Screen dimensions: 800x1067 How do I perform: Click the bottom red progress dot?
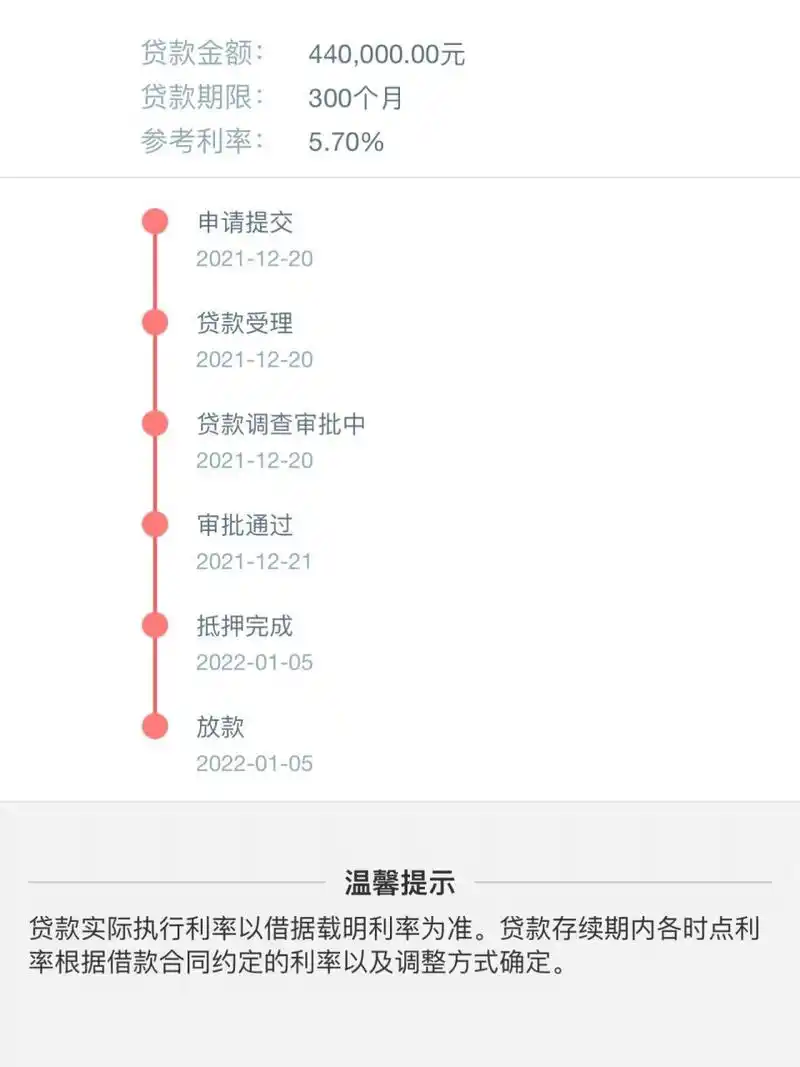pyautogui.click(x=154, y=725)
